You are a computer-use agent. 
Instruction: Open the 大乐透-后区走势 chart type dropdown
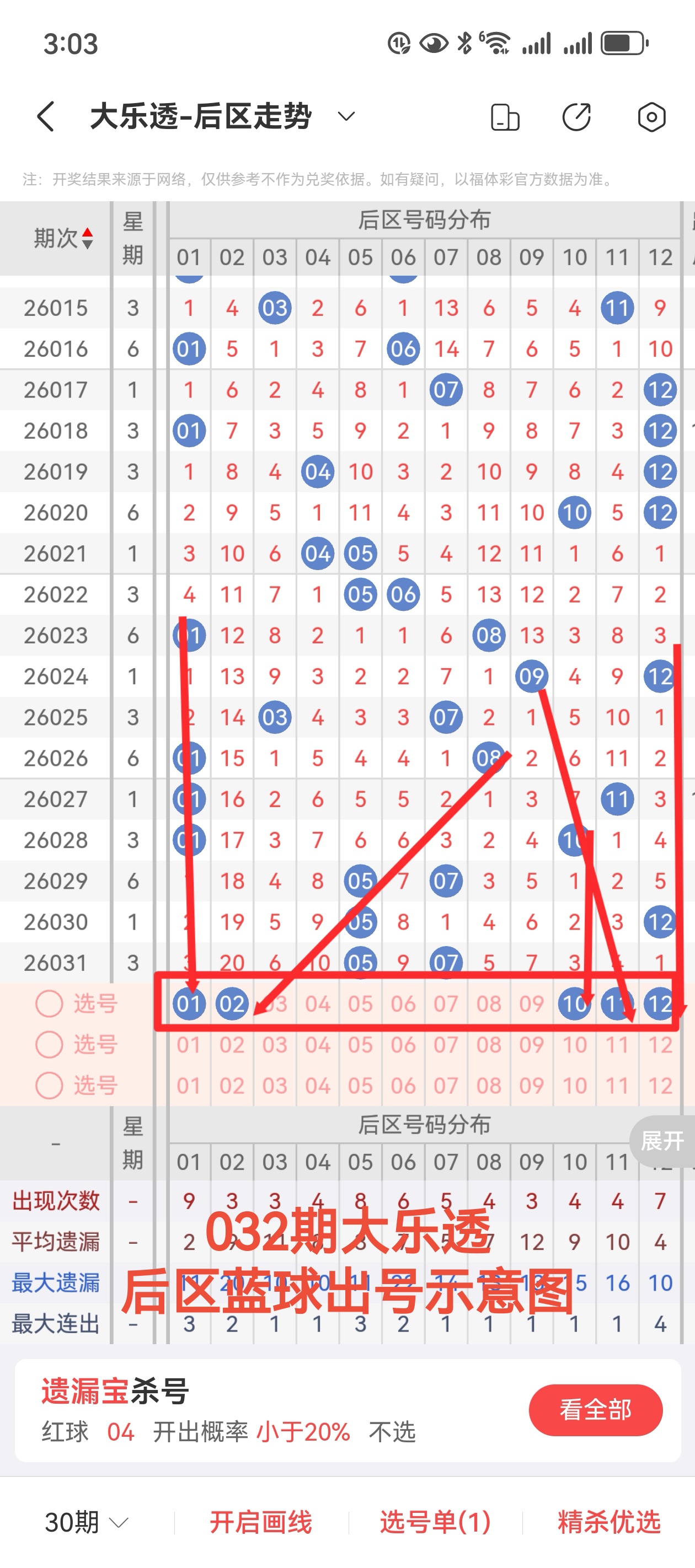(346, 116)
